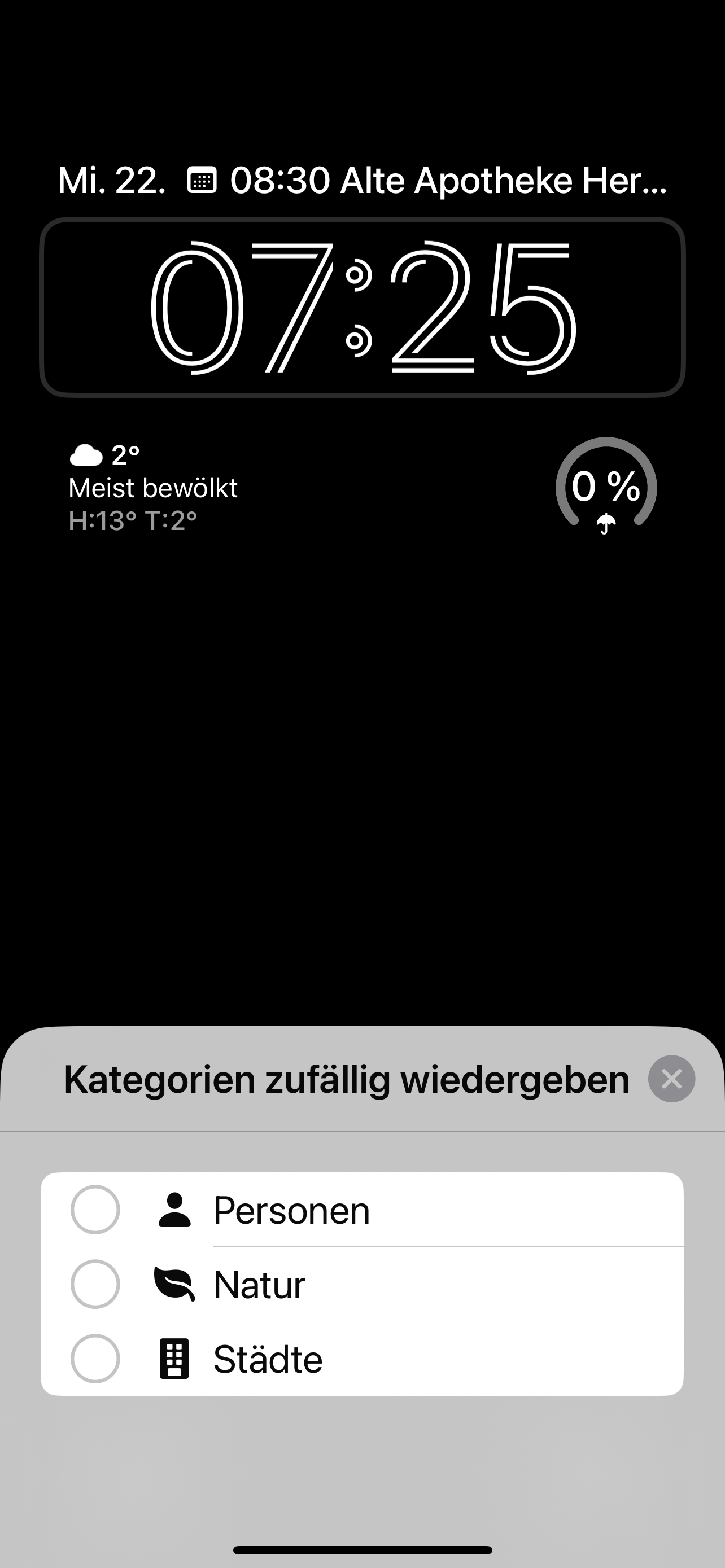Image resolution: width=725 pixels, height=1568 pixels.
Task: Select the Städte category
Action: (95, 1358)
